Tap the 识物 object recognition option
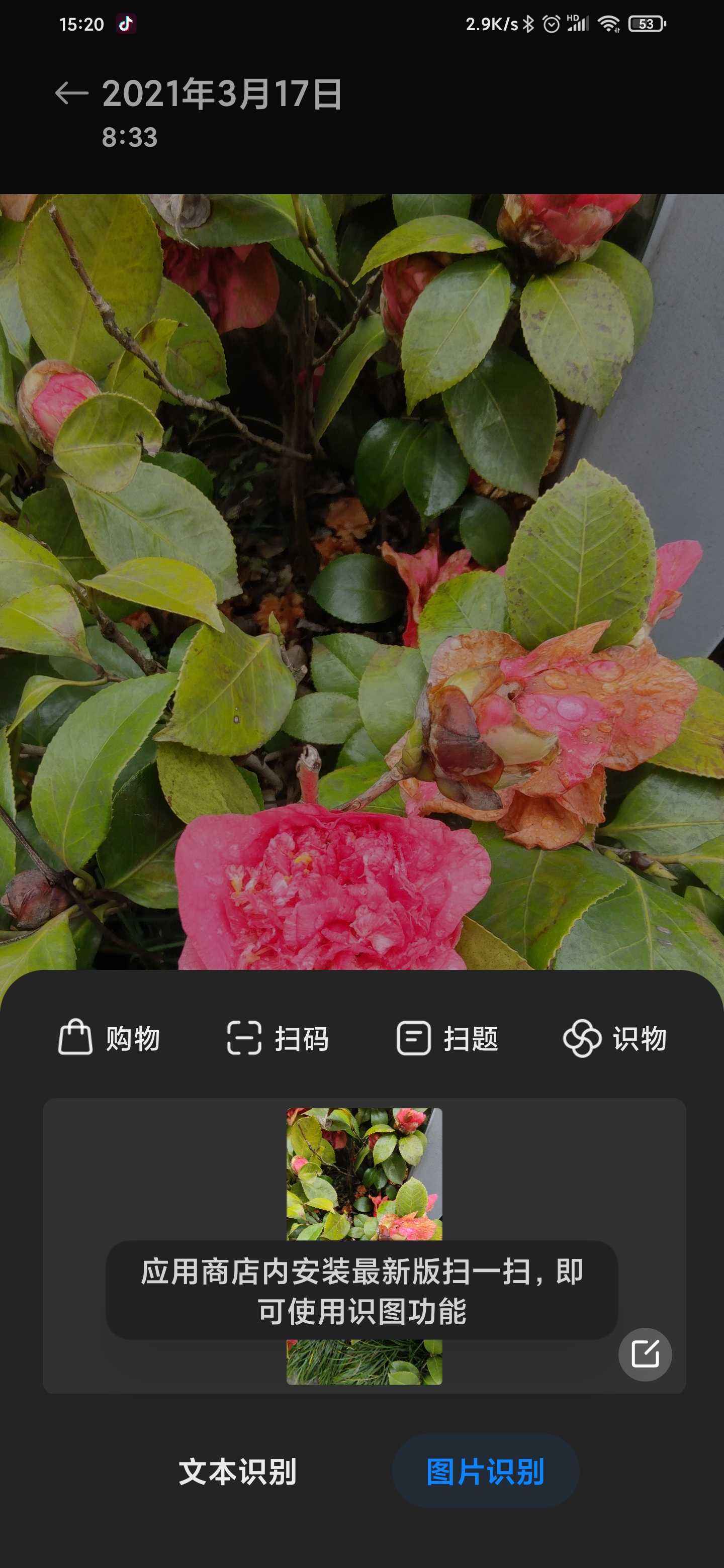The image size is (724, 1568). pos(615,1037)
